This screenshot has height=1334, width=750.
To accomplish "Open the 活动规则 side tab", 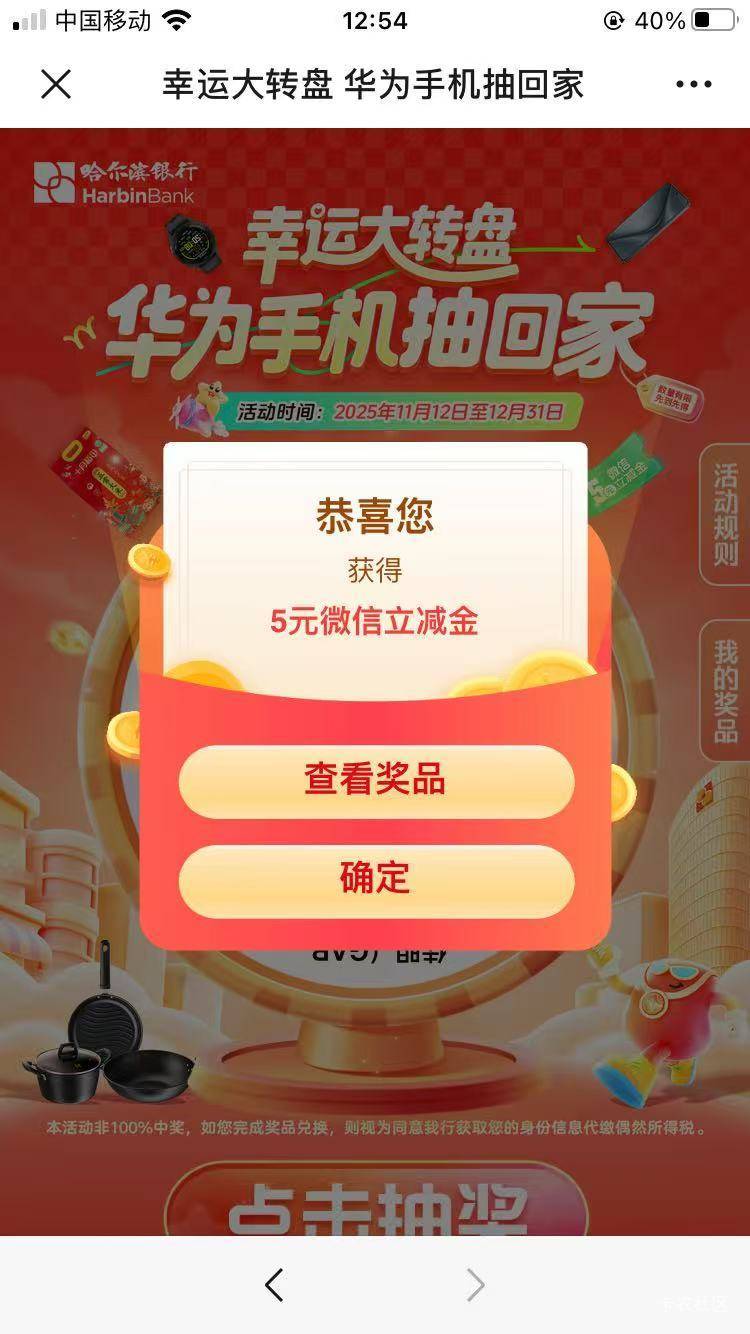I will [726, 514].
